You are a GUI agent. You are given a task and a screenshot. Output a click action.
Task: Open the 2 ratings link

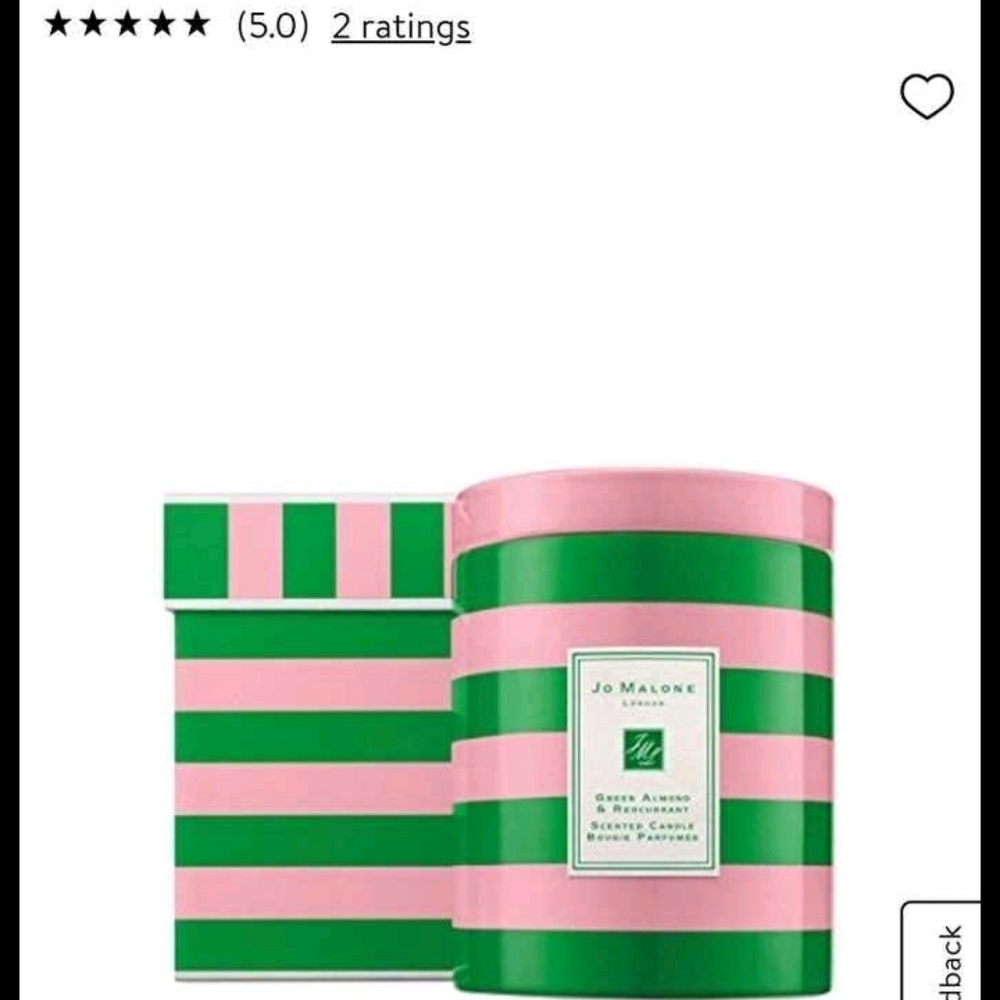click(401, 27)
